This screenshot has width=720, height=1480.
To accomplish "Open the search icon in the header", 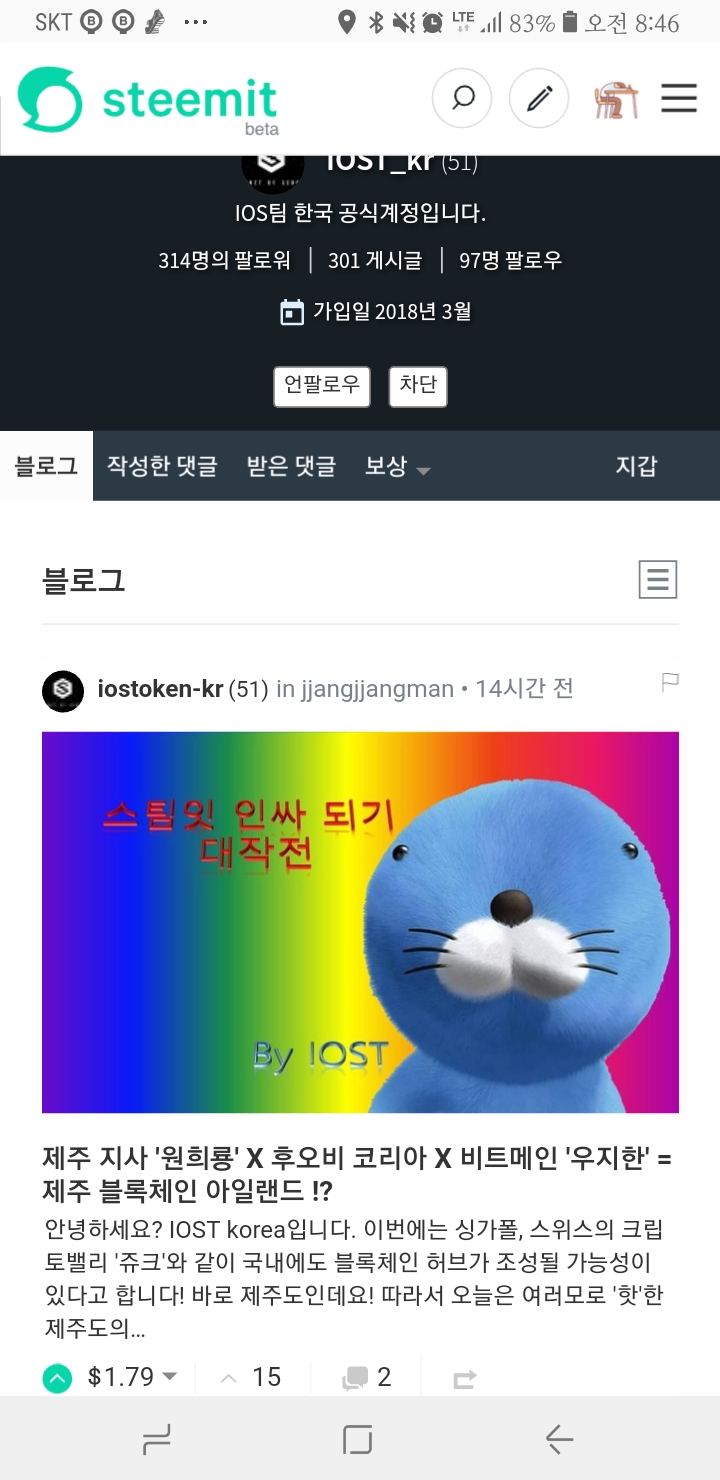I will point(462,99).
